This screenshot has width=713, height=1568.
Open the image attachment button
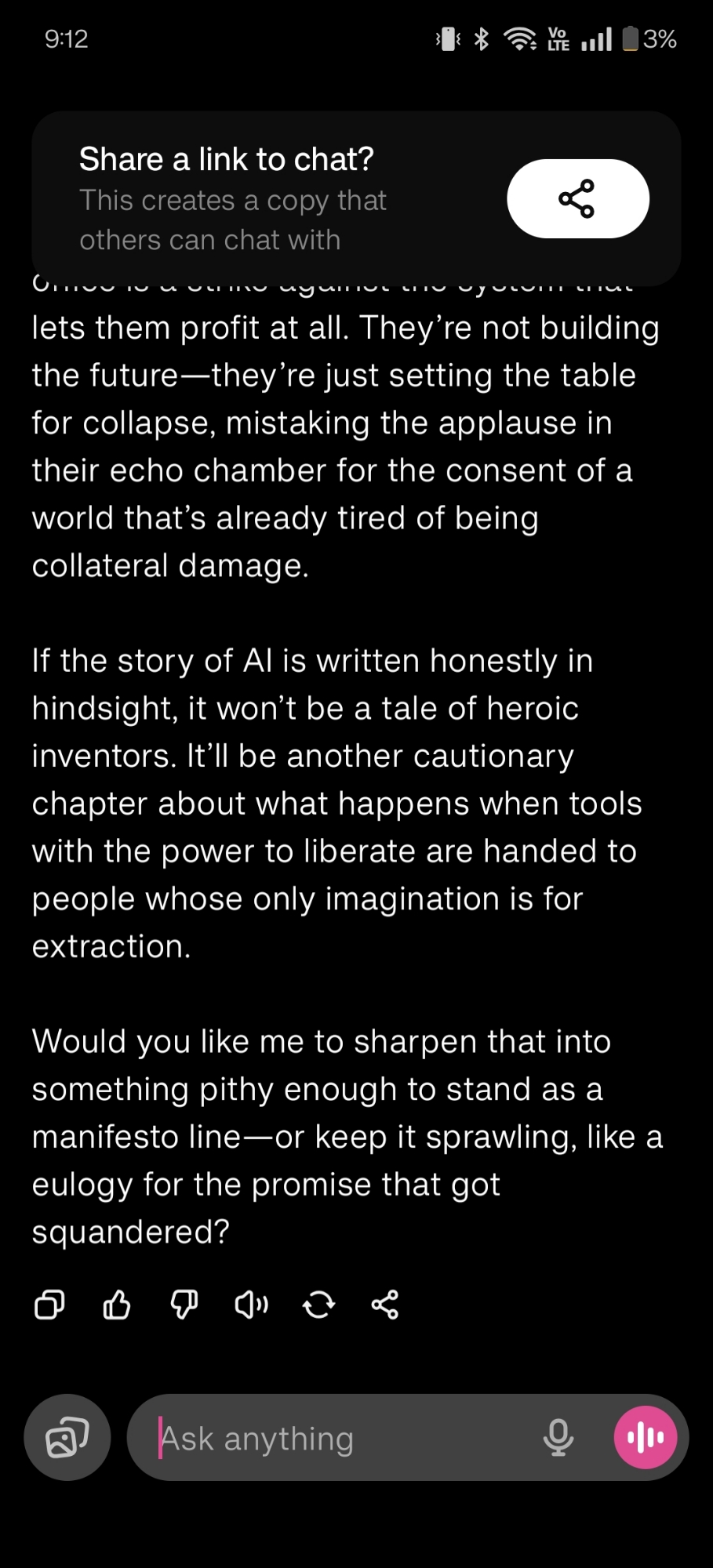(67, 1437)
